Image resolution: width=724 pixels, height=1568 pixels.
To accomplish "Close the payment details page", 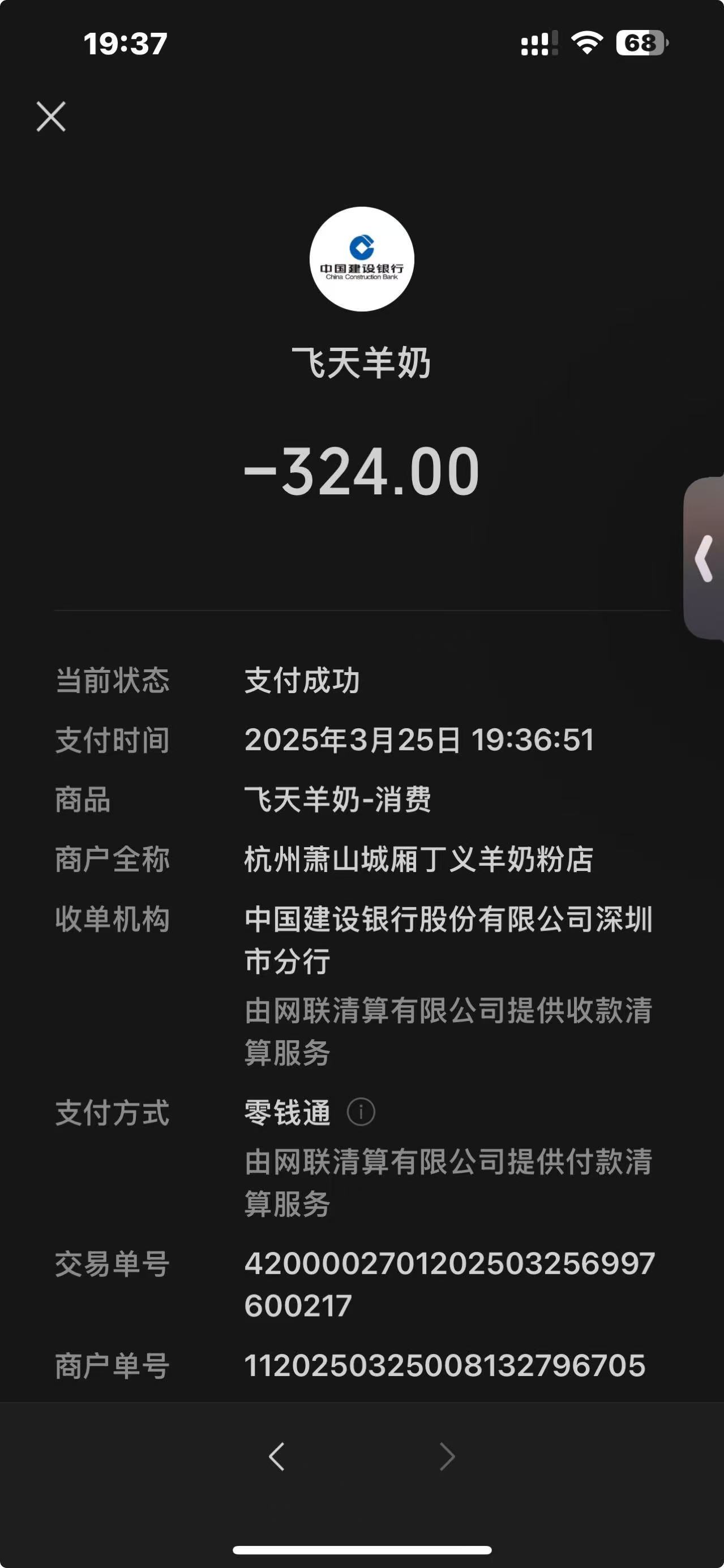I will click(51, 116).
